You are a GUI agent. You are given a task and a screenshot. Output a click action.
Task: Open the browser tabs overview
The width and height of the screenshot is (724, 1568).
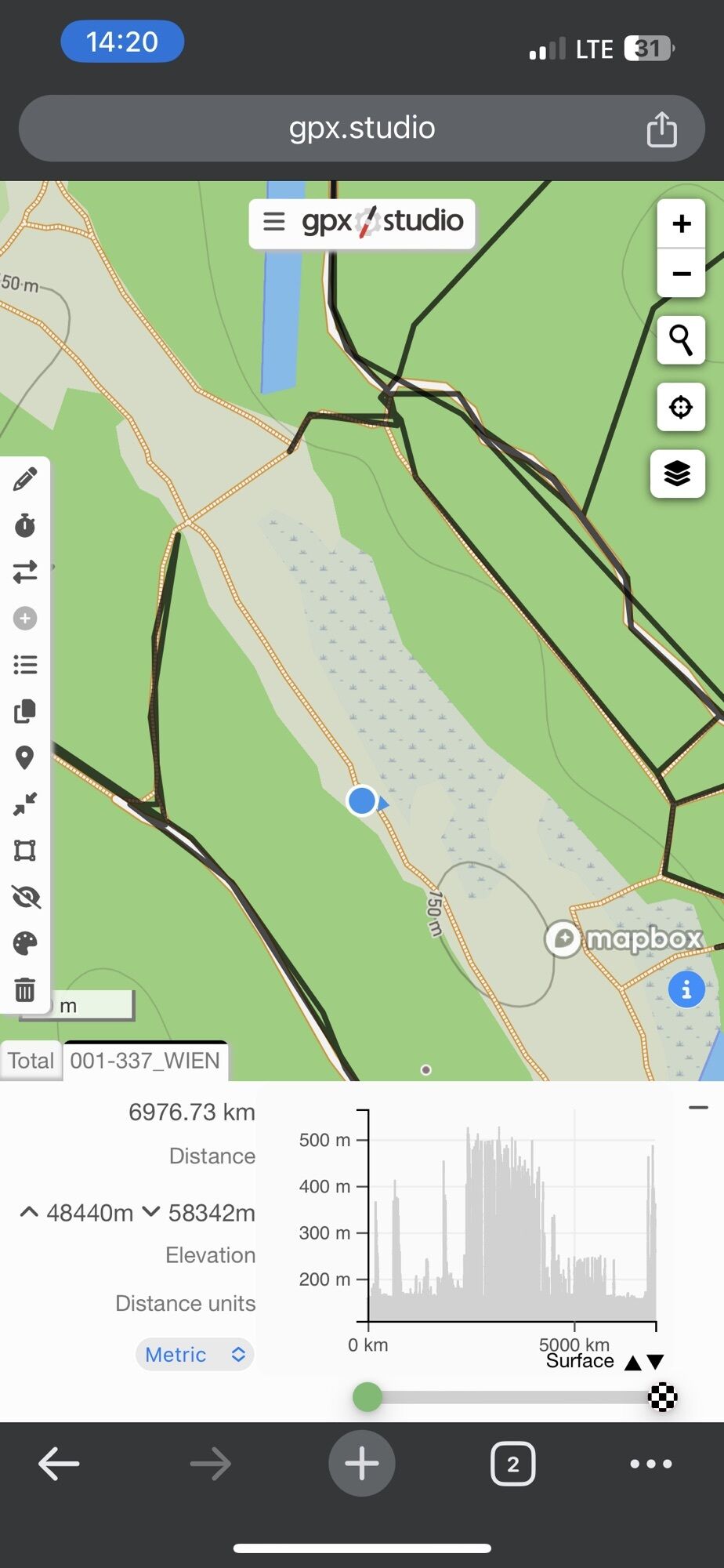(x=512, y=1464)
